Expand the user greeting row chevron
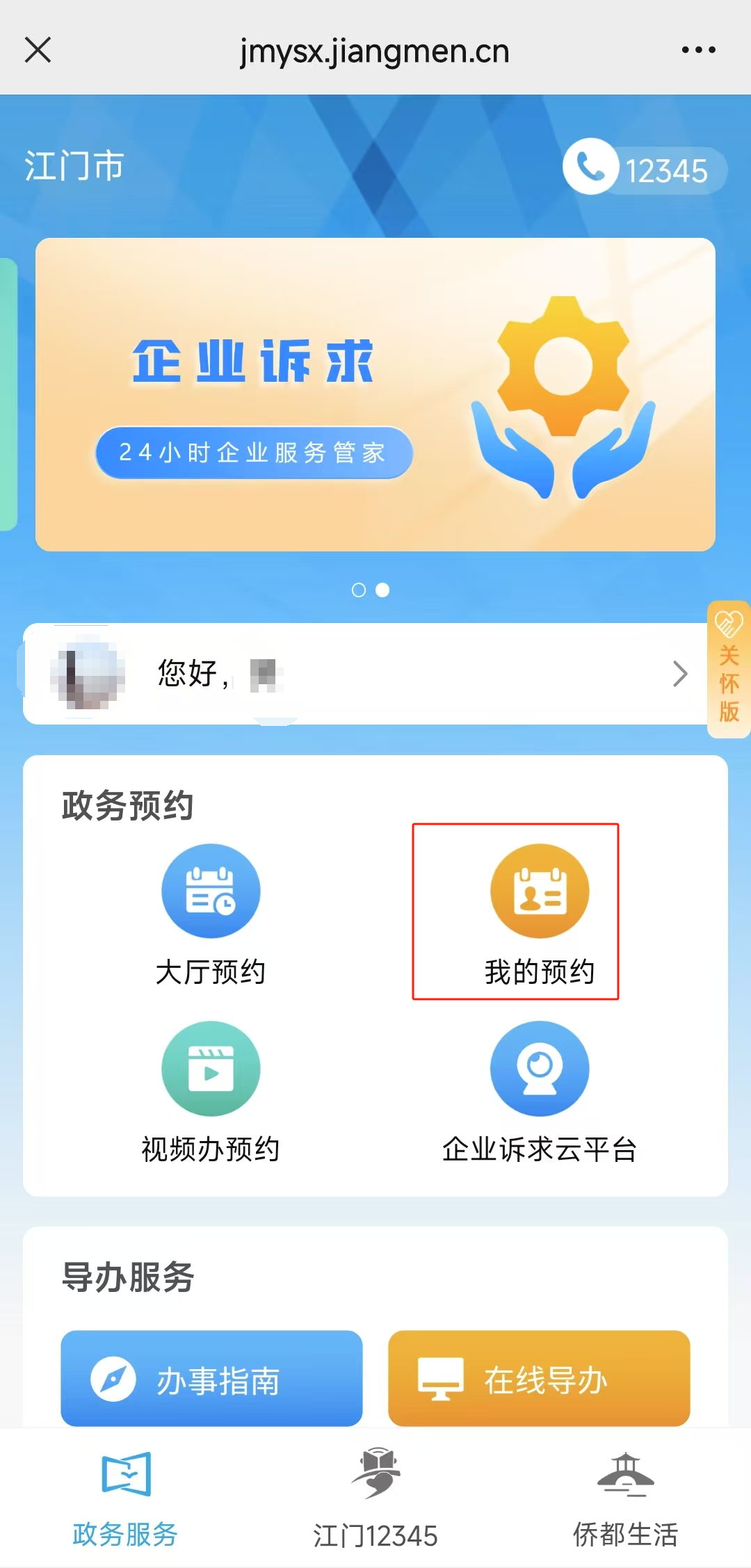Viewport: 751px width, 1568px height. 680,674
